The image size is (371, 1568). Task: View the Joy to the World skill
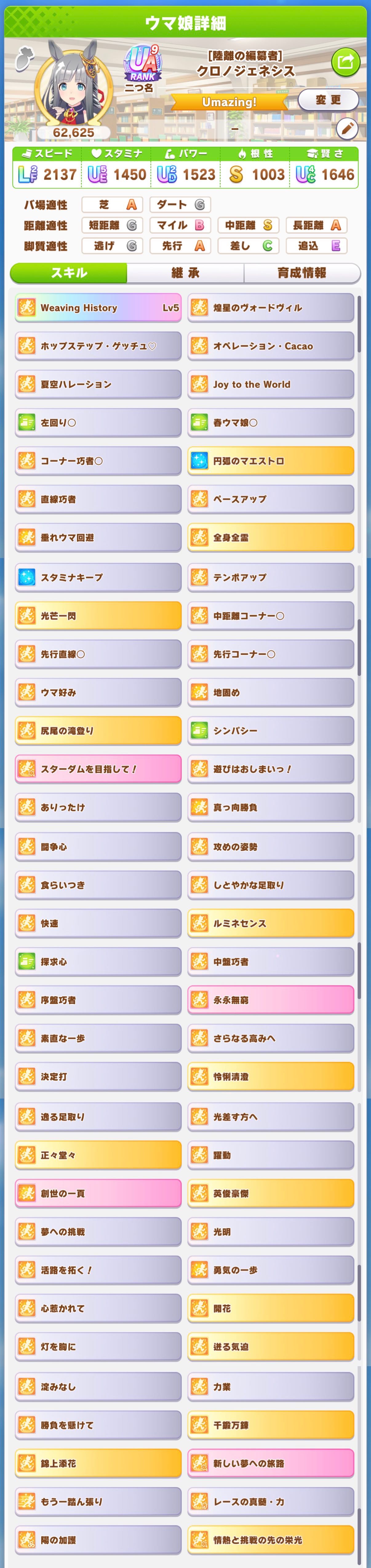(271, 385)
